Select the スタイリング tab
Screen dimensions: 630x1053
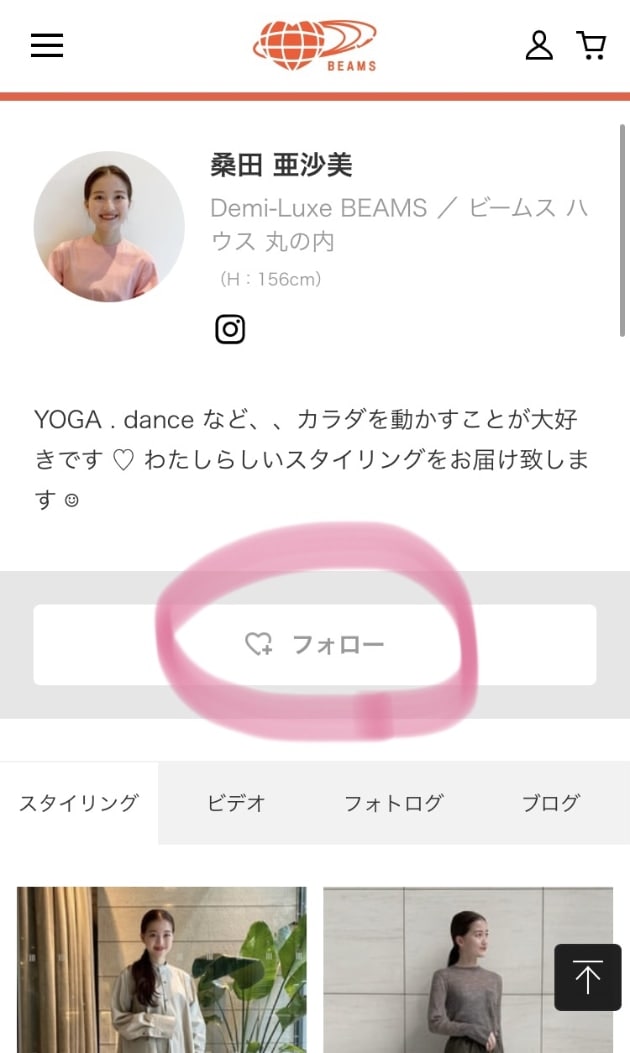79,803
